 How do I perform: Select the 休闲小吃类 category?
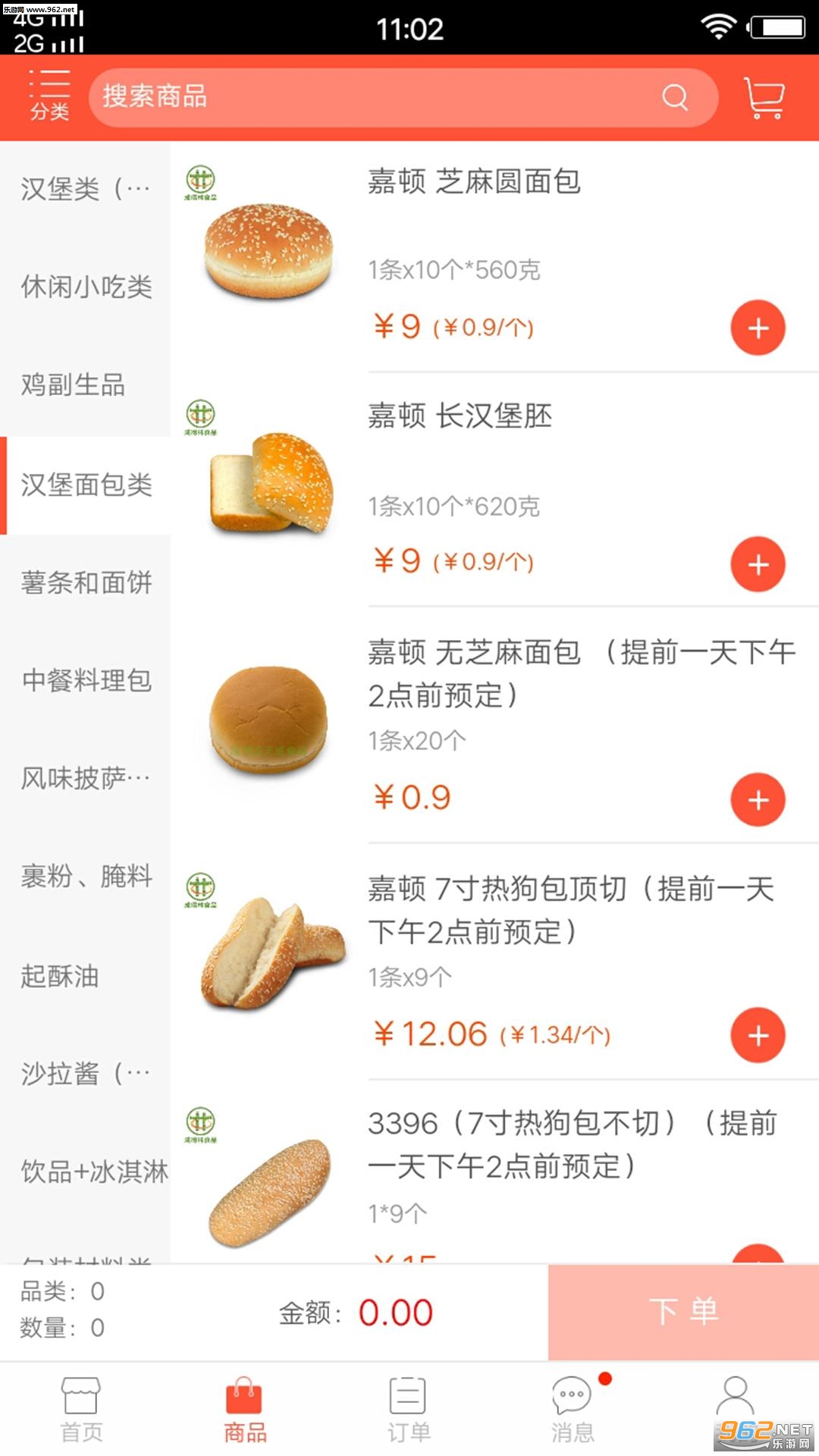tap(86, 287)
